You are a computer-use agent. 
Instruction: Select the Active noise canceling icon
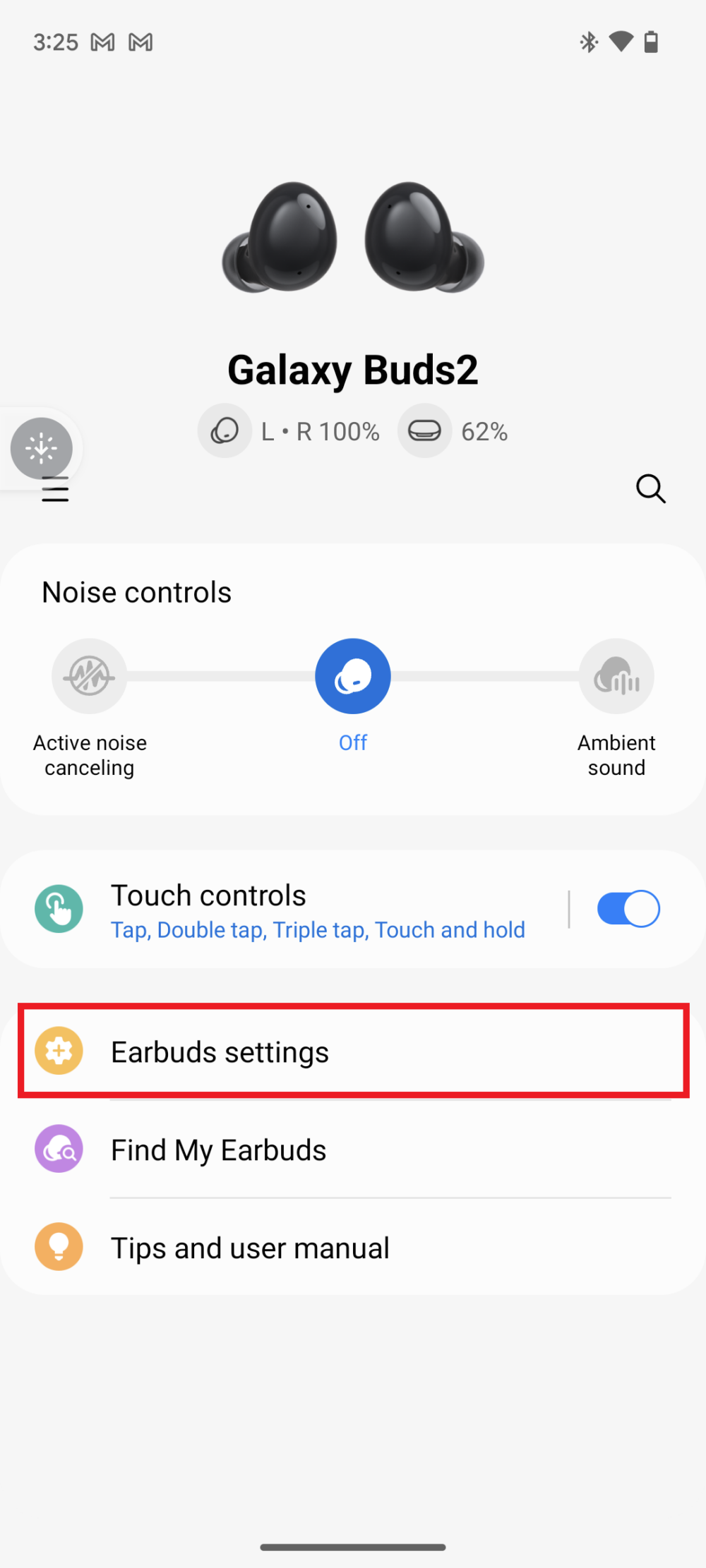point(89,675)
